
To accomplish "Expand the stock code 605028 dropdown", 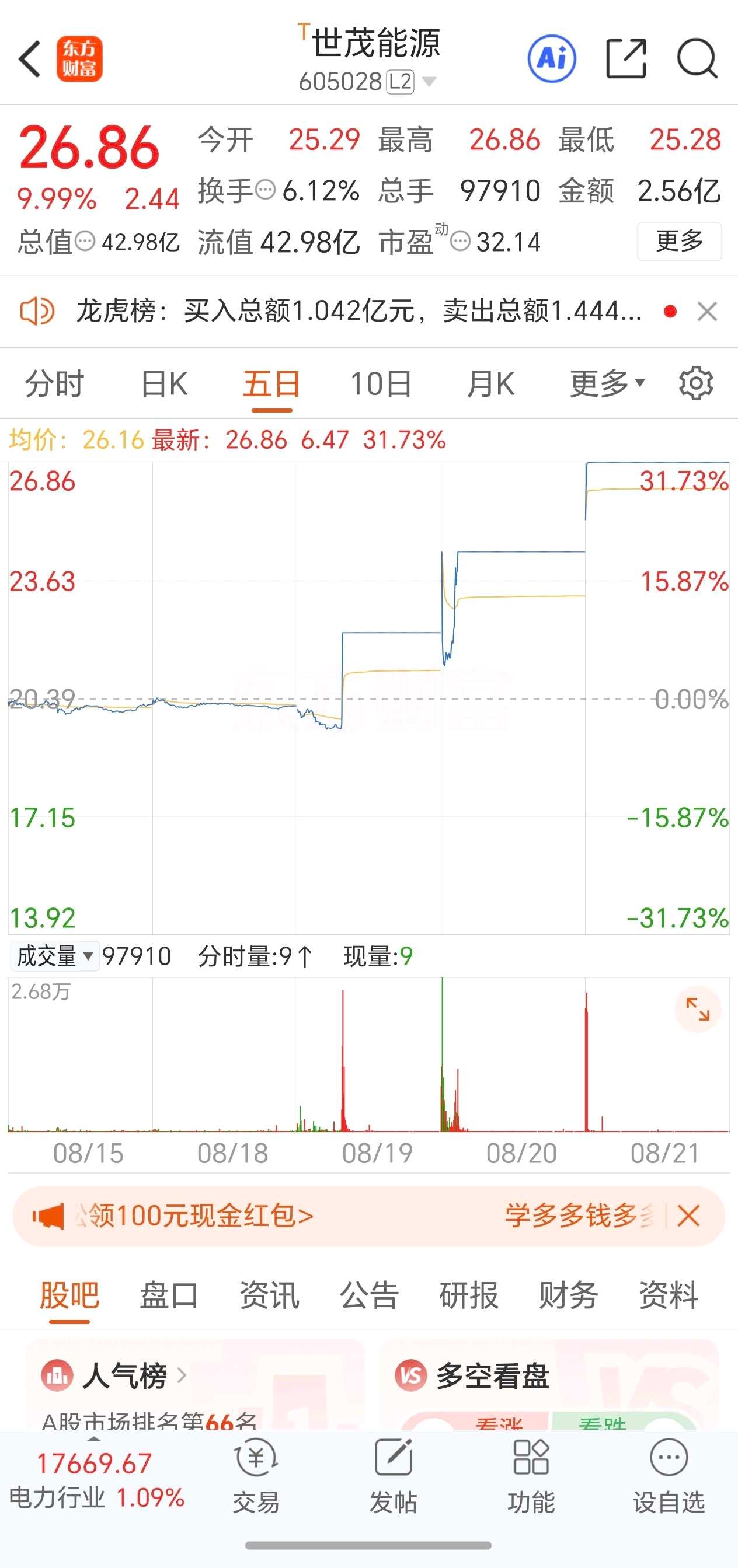I will coord(429,82).
